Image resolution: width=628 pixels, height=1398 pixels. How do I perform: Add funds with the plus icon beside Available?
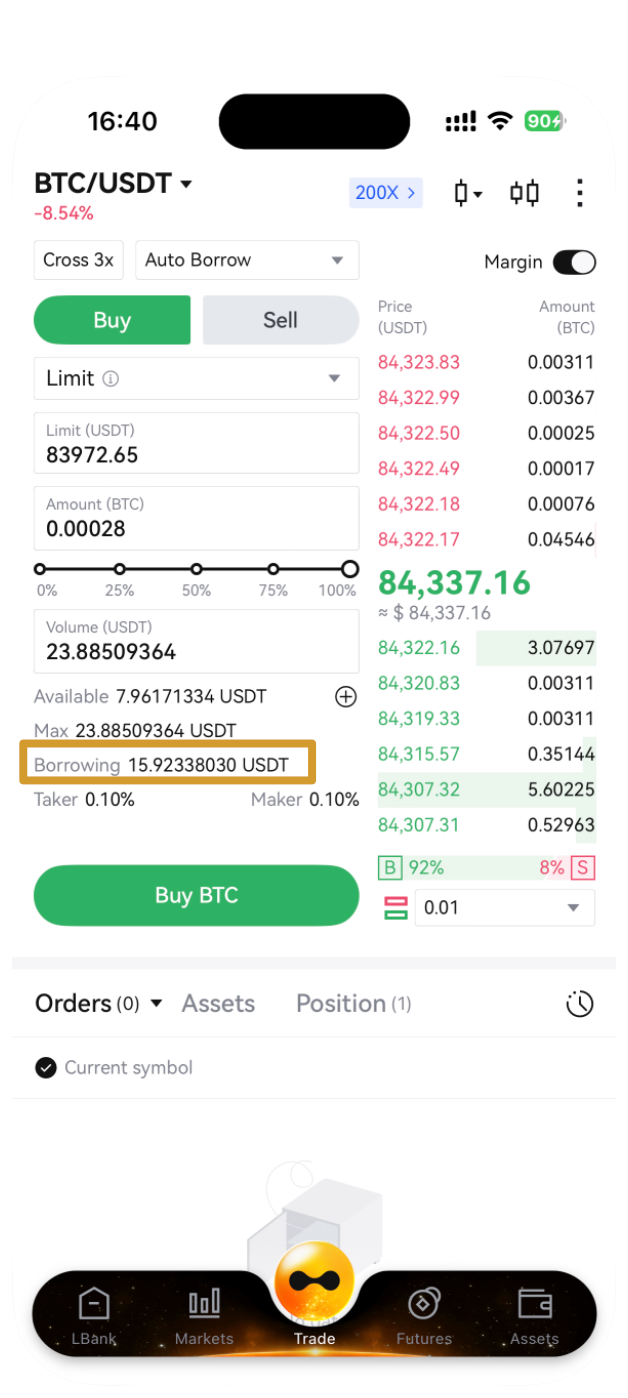tap(345, 697)
